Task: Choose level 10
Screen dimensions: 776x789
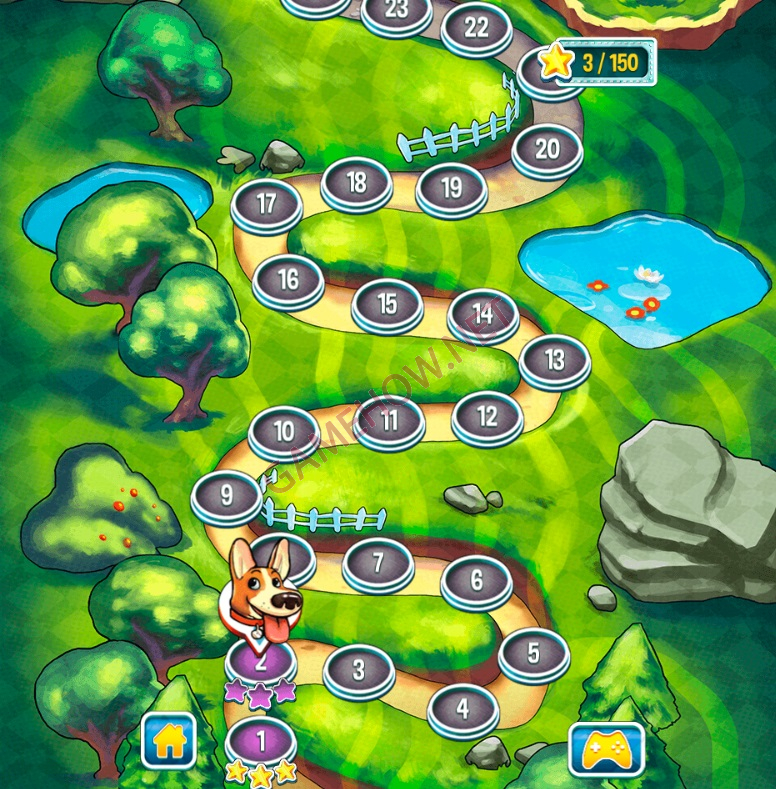Action: point(284,433)
